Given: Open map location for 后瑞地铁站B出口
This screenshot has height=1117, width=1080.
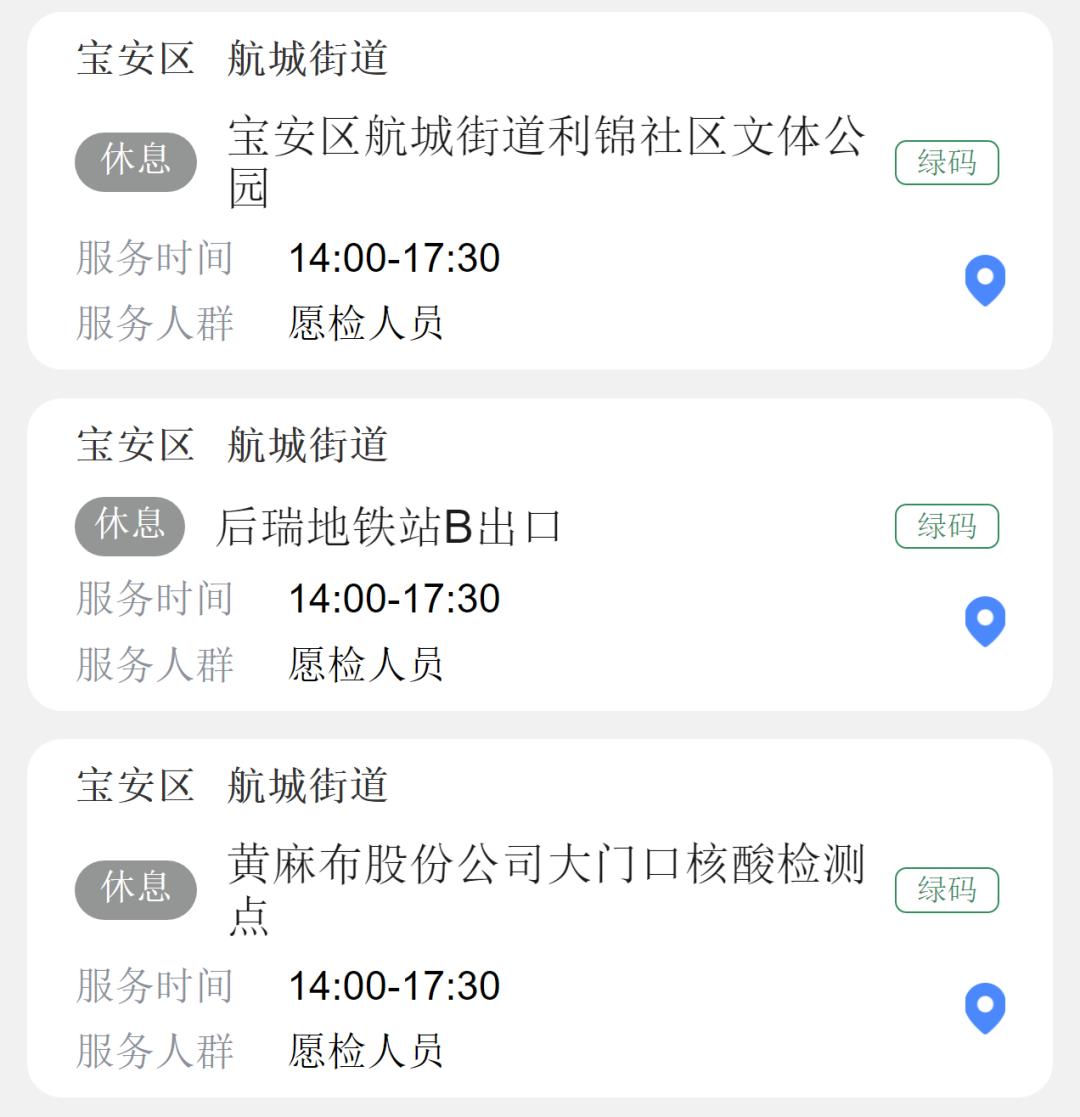Looking at the screenshot, I should [984, 620].
